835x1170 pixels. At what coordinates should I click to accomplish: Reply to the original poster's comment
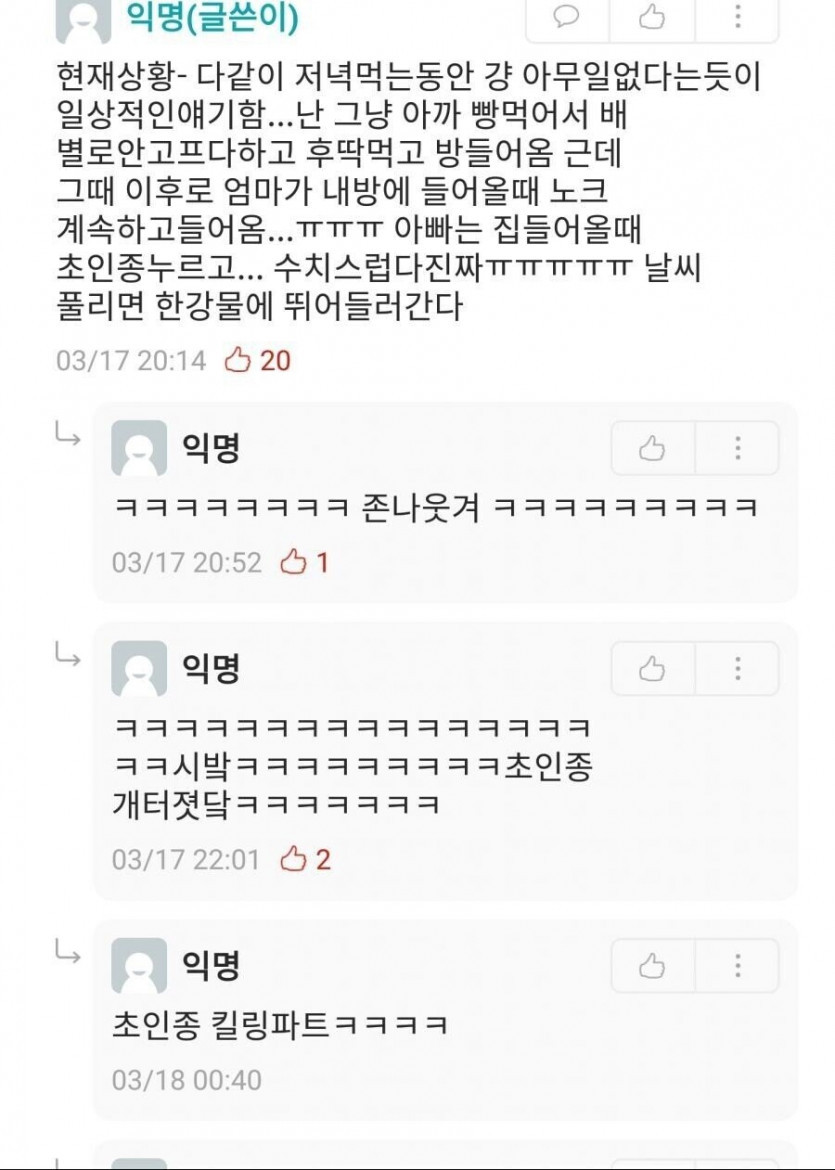[568, 15]
